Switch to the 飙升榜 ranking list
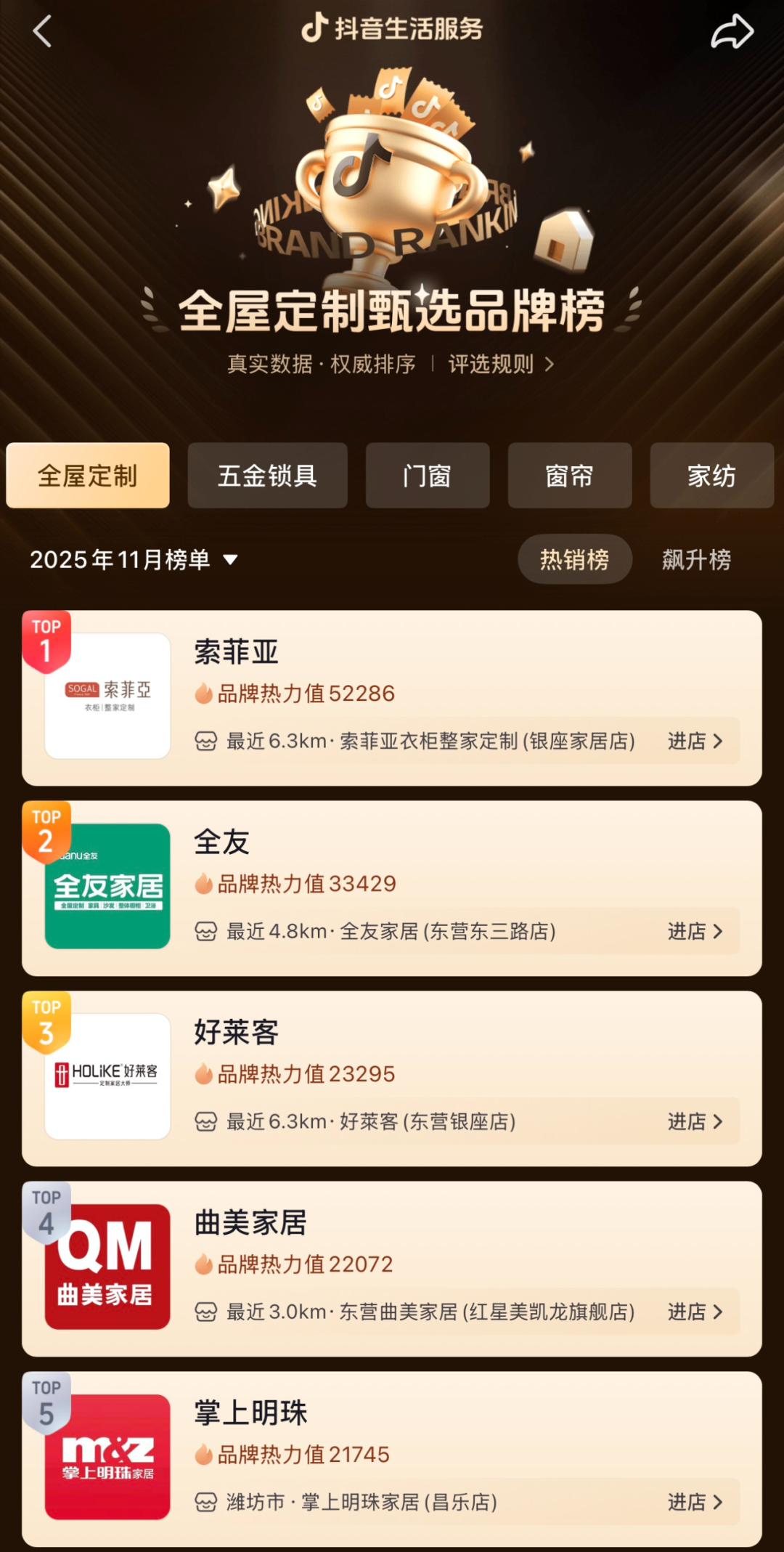 coord(696,559)
